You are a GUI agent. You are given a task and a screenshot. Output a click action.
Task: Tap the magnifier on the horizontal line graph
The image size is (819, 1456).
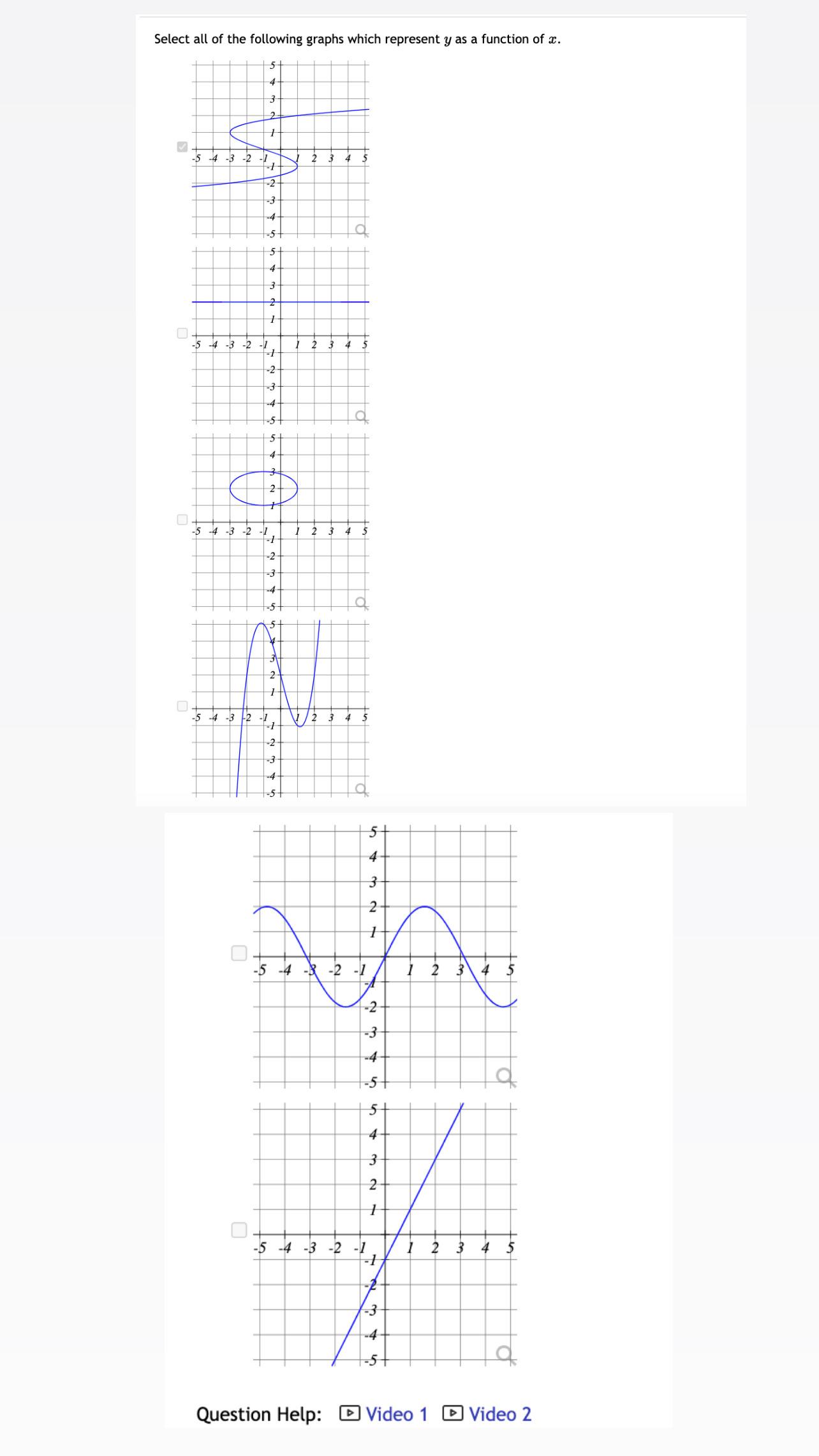tap(362, 417)
